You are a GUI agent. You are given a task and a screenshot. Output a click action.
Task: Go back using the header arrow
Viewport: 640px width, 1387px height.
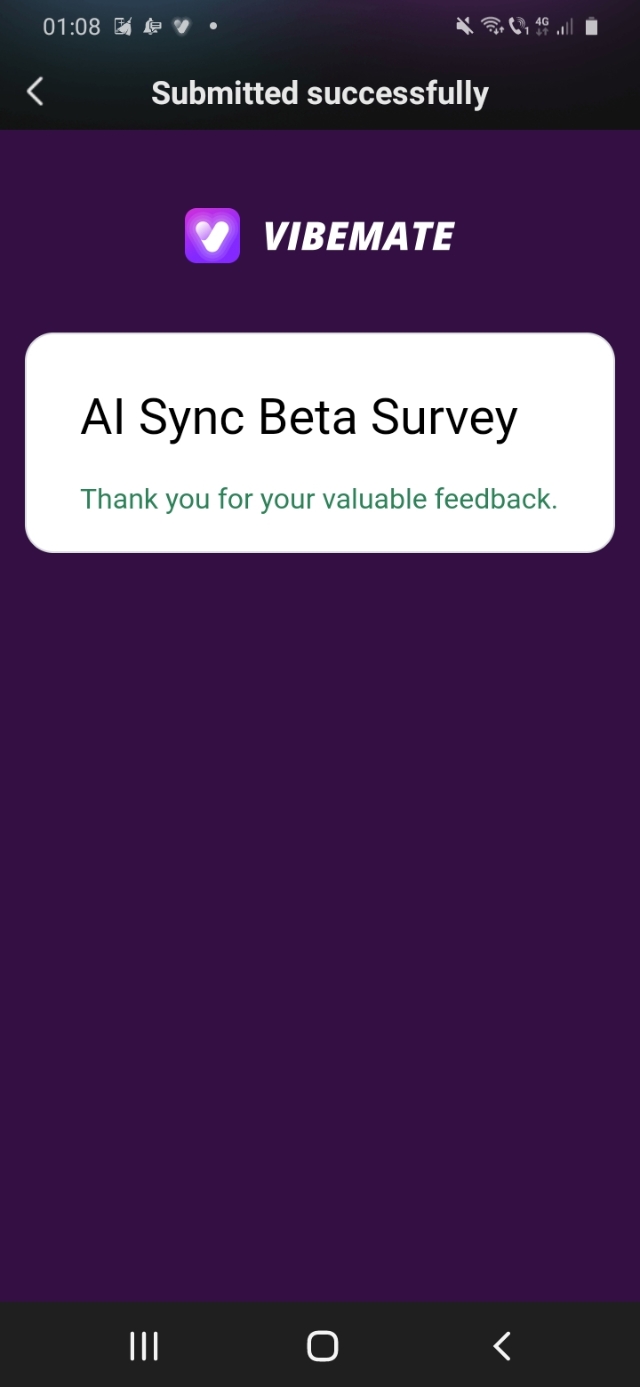pyautogui.click(x=35, y=92)
